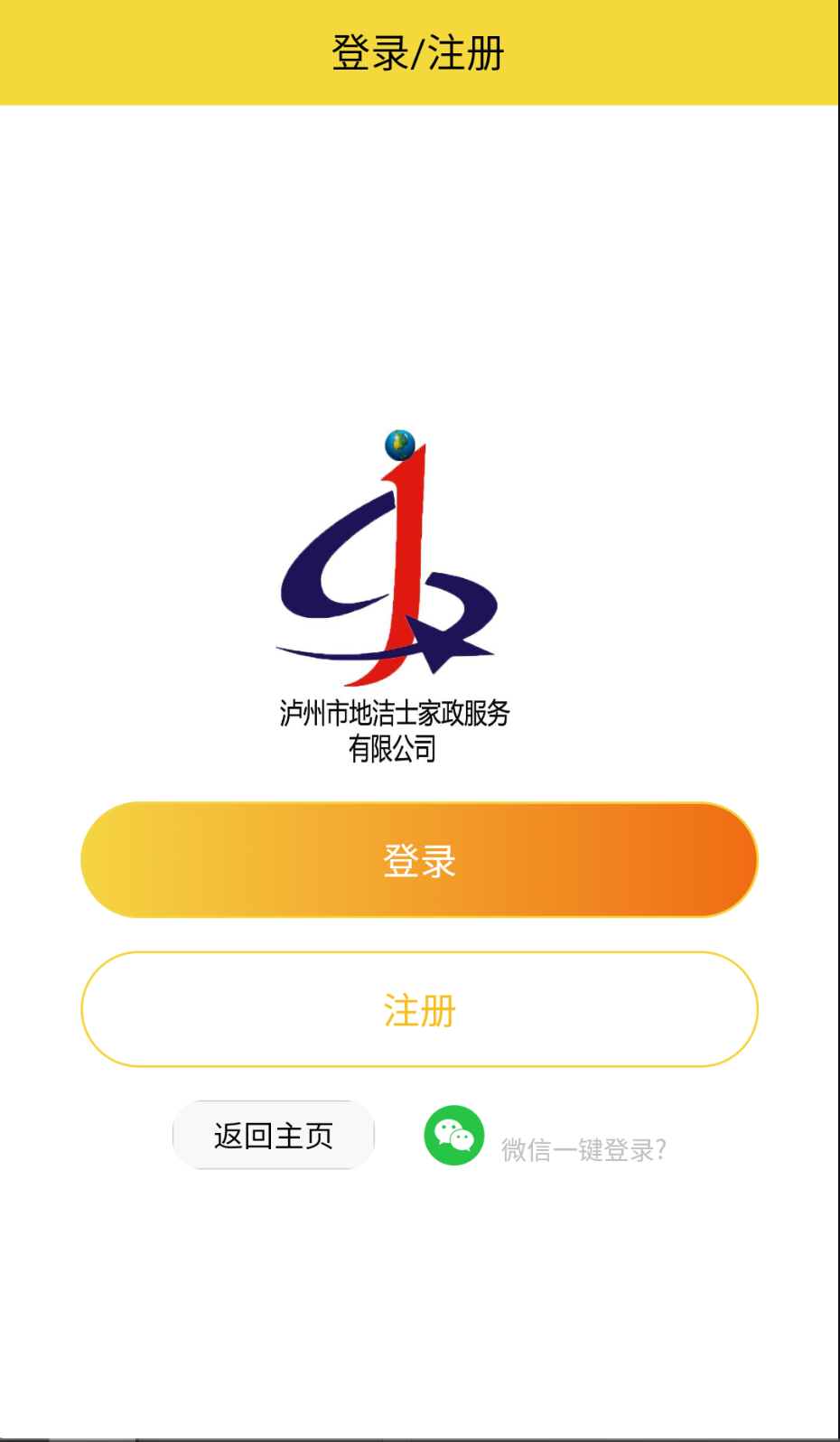Viewport: 840px width, 1442px height.
Task: Click the globe at top of the logo
Action: click(398, 445)
